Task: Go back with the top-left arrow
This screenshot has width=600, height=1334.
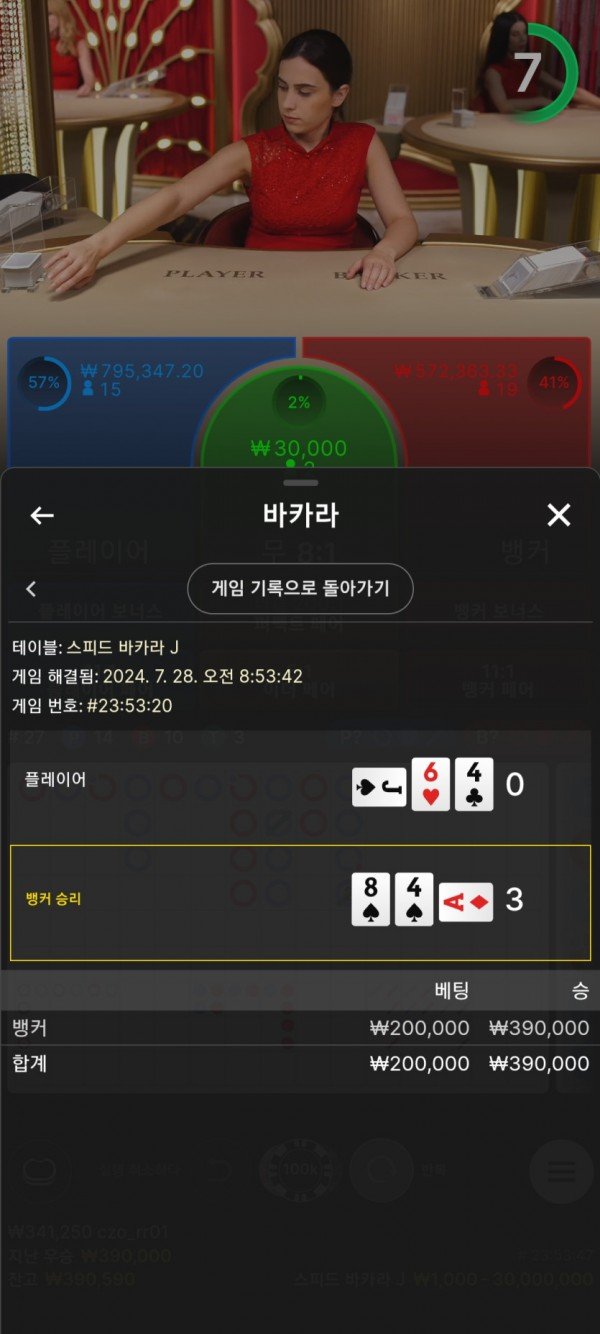Action: 42,515
